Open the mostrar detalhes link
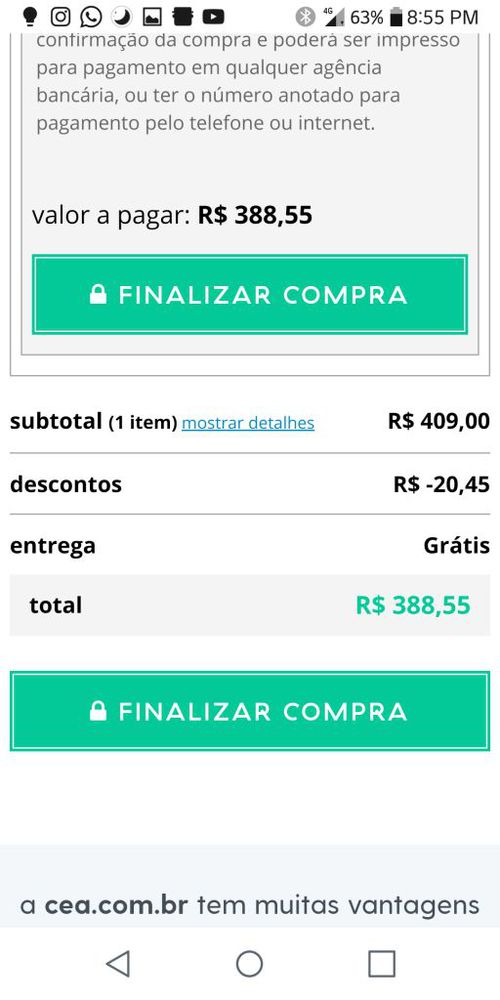 click(x=247, y=423)
